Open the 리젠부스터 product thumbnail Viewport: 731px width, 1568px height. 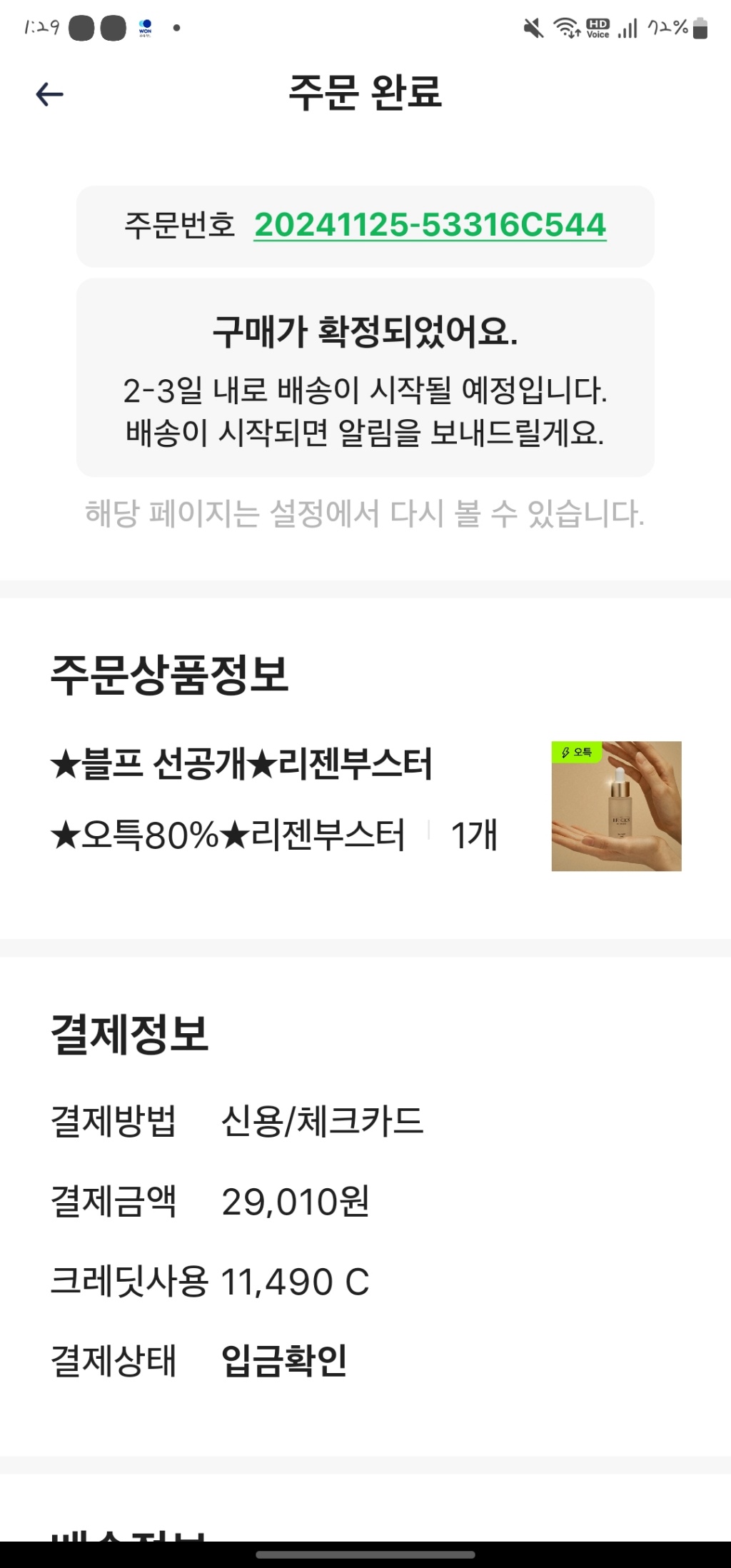616,806
